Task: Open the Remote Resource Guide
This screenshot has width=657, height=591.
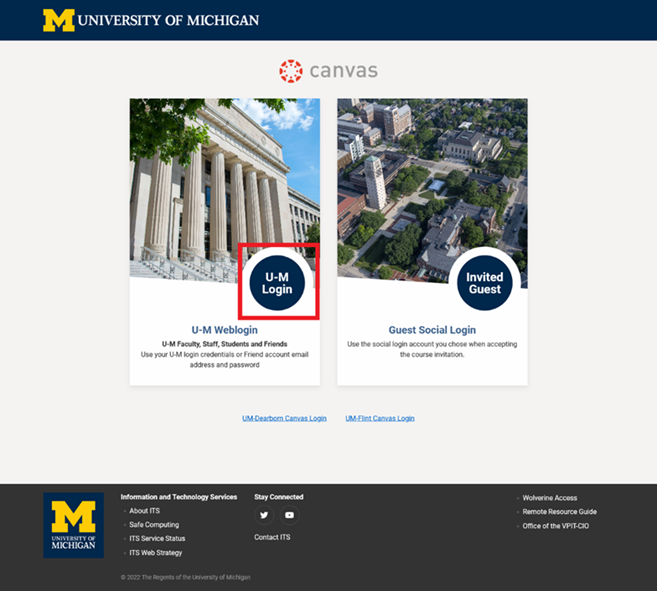Action: point(559,512)
